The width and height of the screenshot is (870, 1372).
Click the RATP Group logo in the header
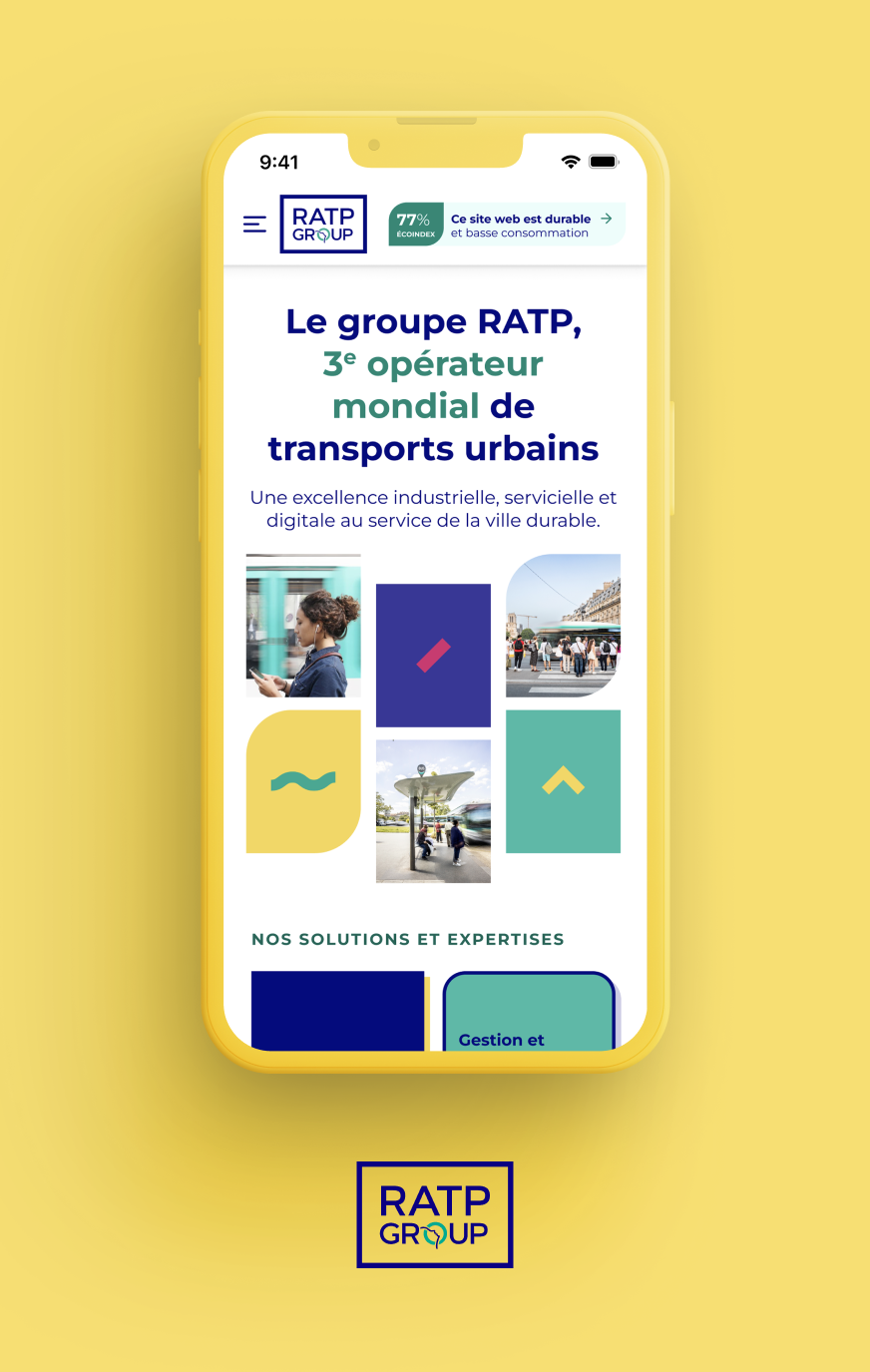coord(322,224)
